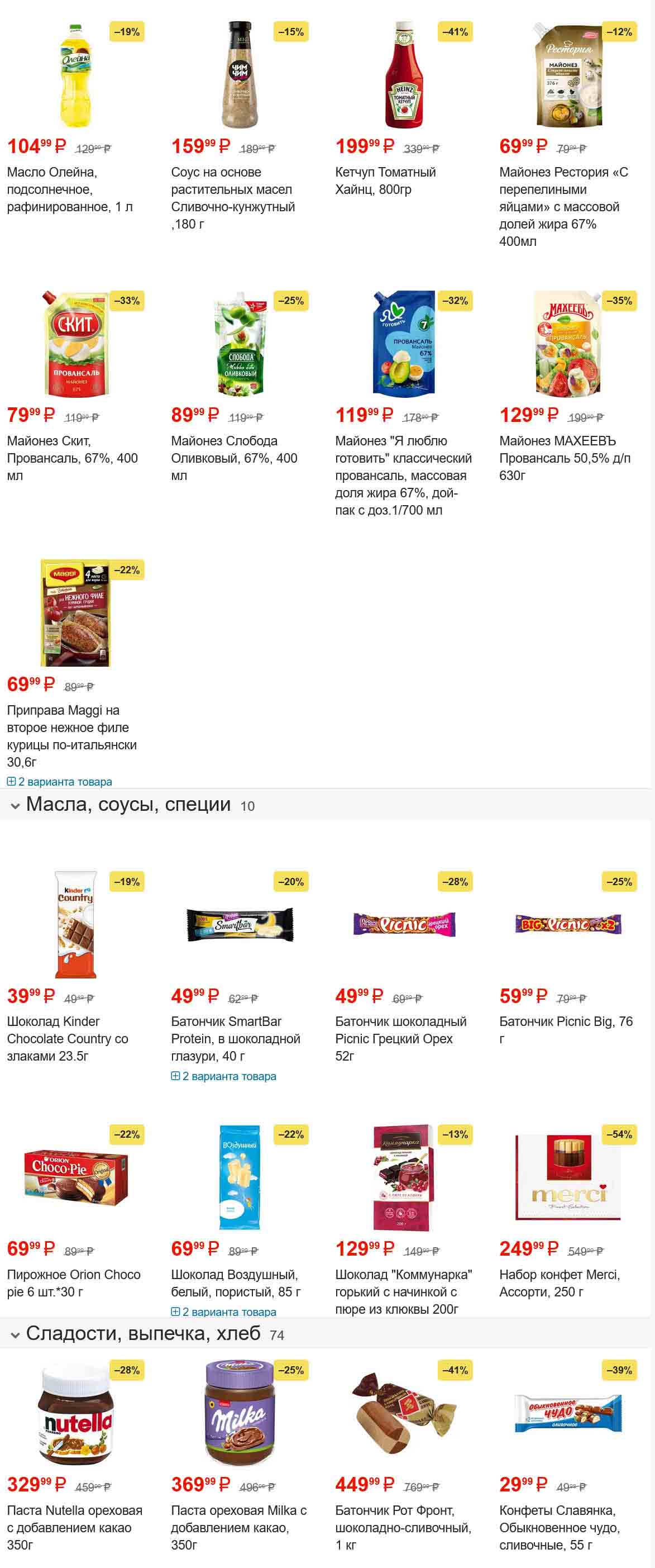Open Батончик Рот Фронт 1 кг product
The width and height of the screenshot is (655, 1568).
coord(403,1527)
